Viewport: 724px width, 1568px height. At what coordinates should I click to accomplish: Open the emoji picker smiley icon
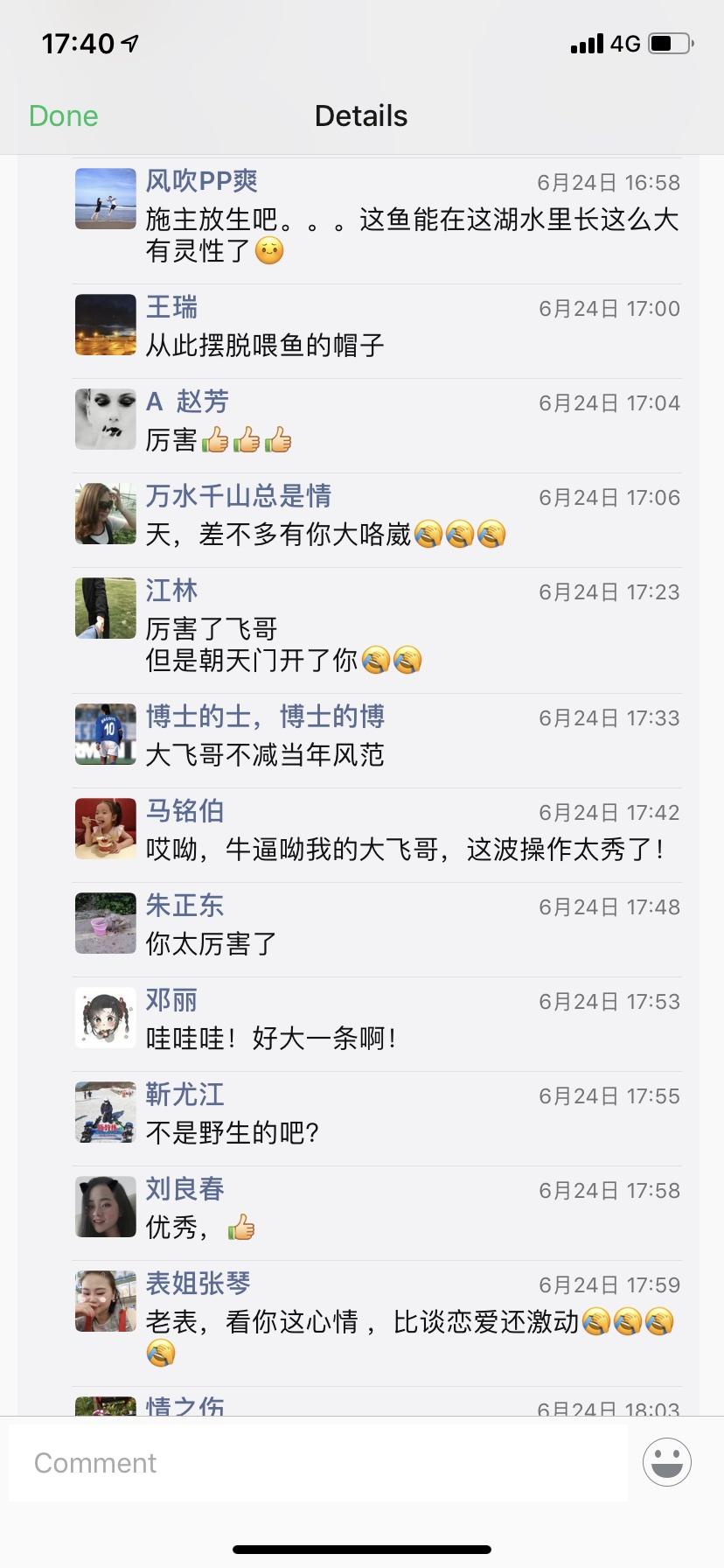tap(666, 1462)
